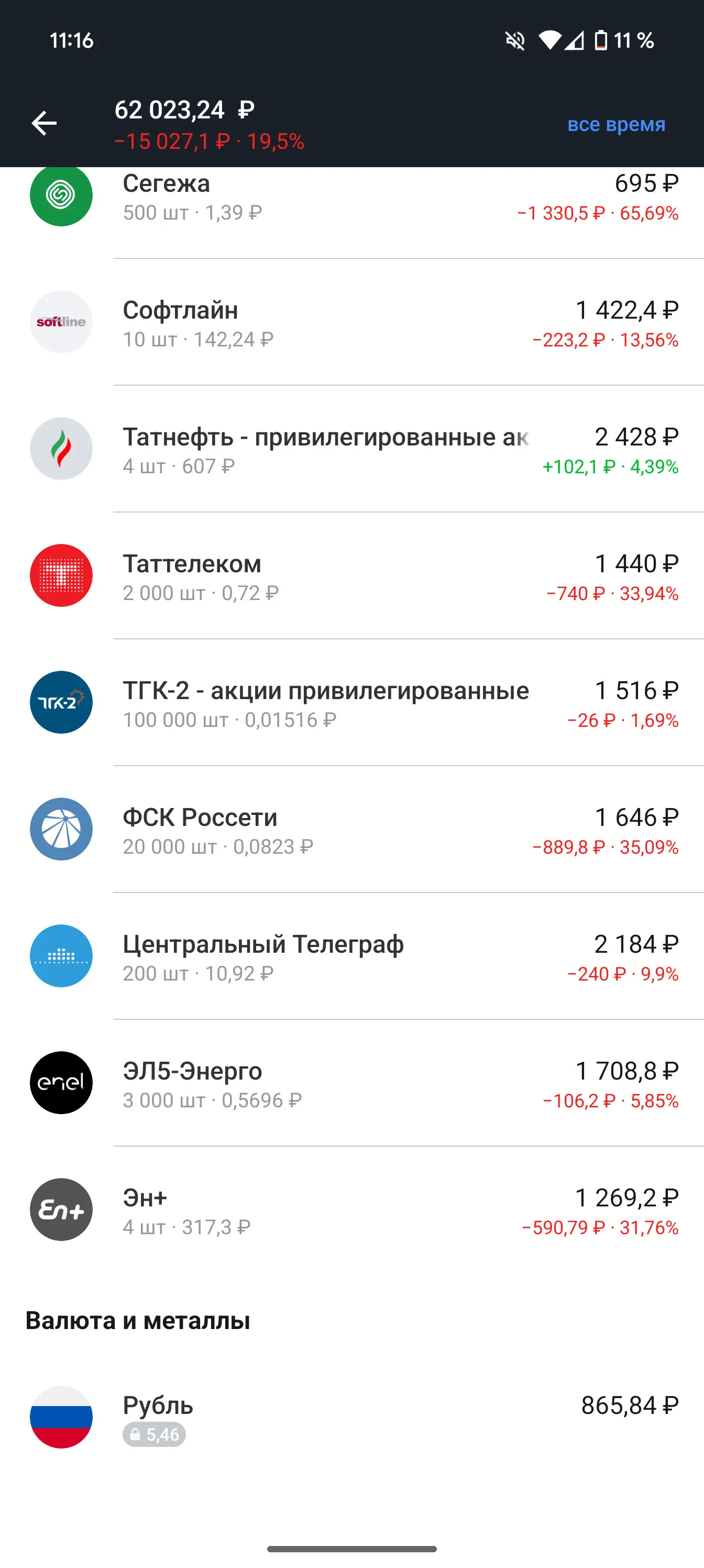Open the Рубль currency balance
The height and width of the screenshot is (1568, 704).
tap(351, 1417)
